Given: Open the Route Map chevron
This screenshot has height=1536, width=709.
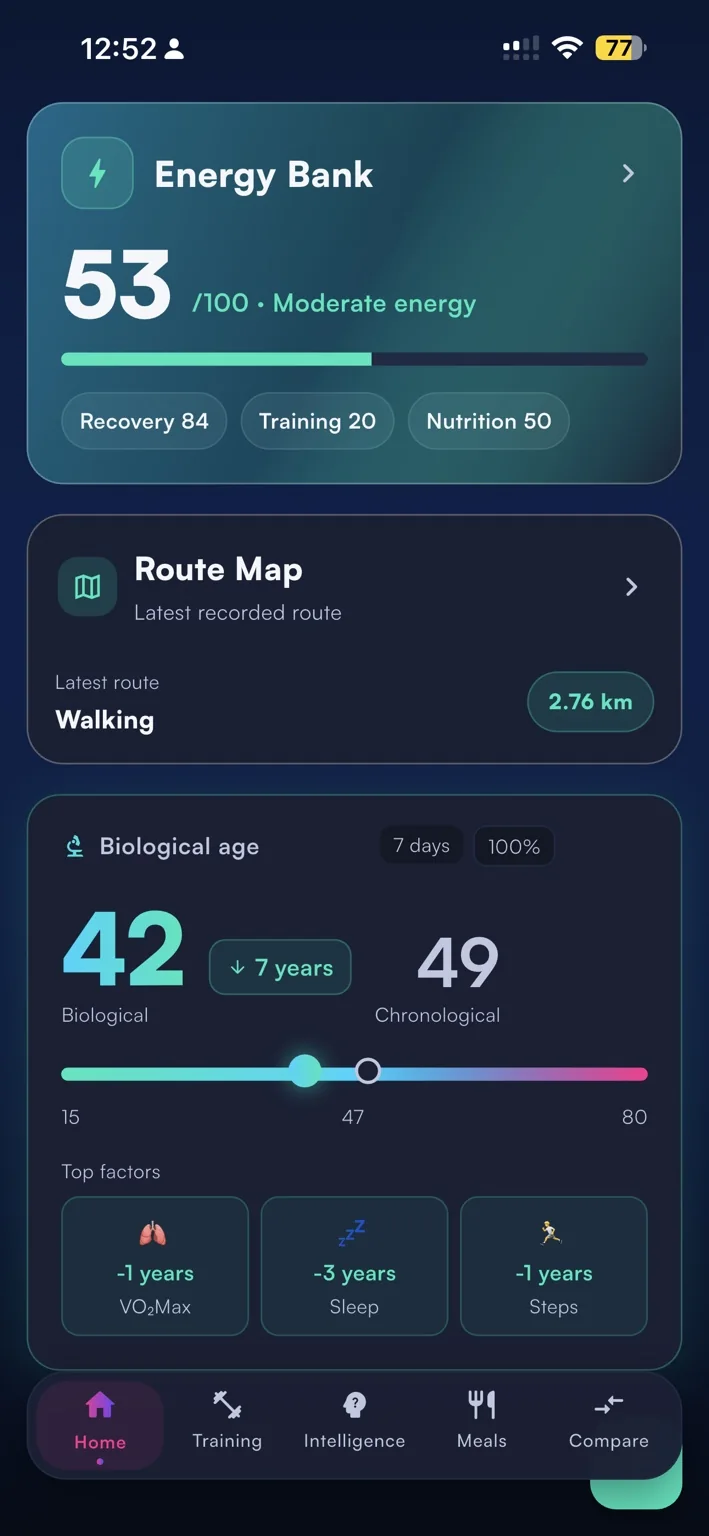Looking at the screenshot, I should point(631,587).
